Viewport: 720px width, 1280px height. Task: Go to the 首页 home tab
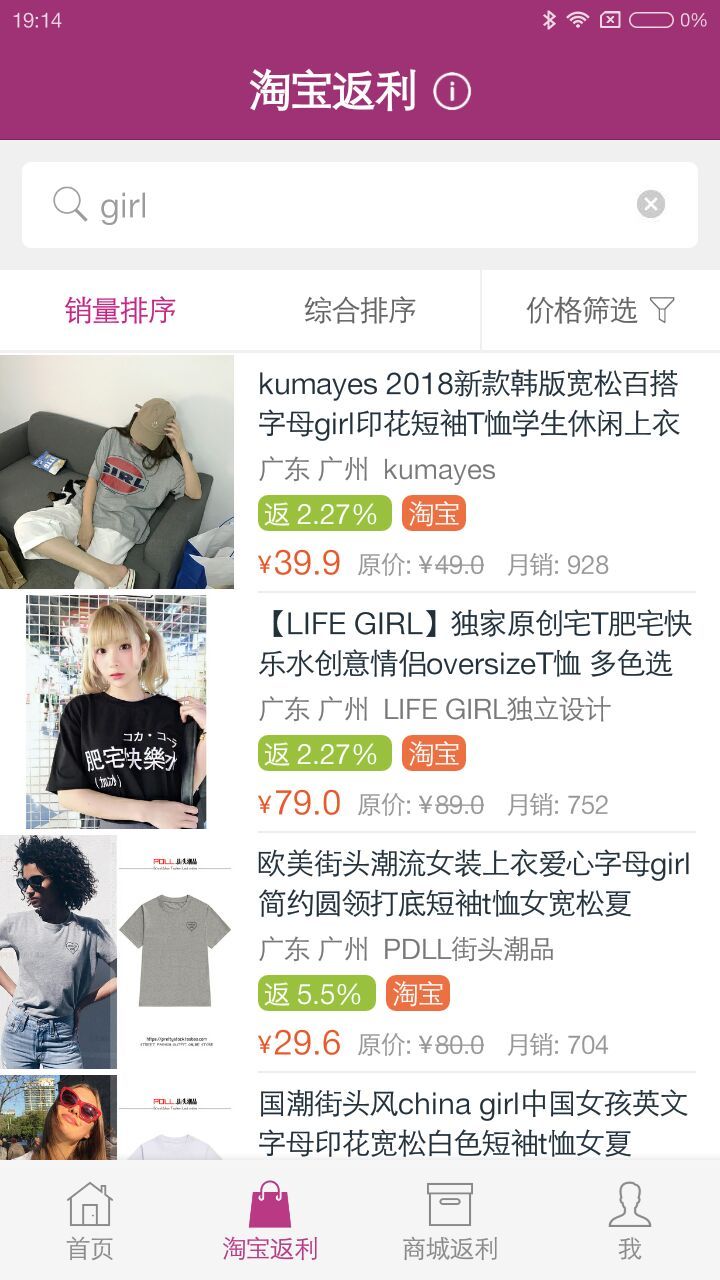90,1220
